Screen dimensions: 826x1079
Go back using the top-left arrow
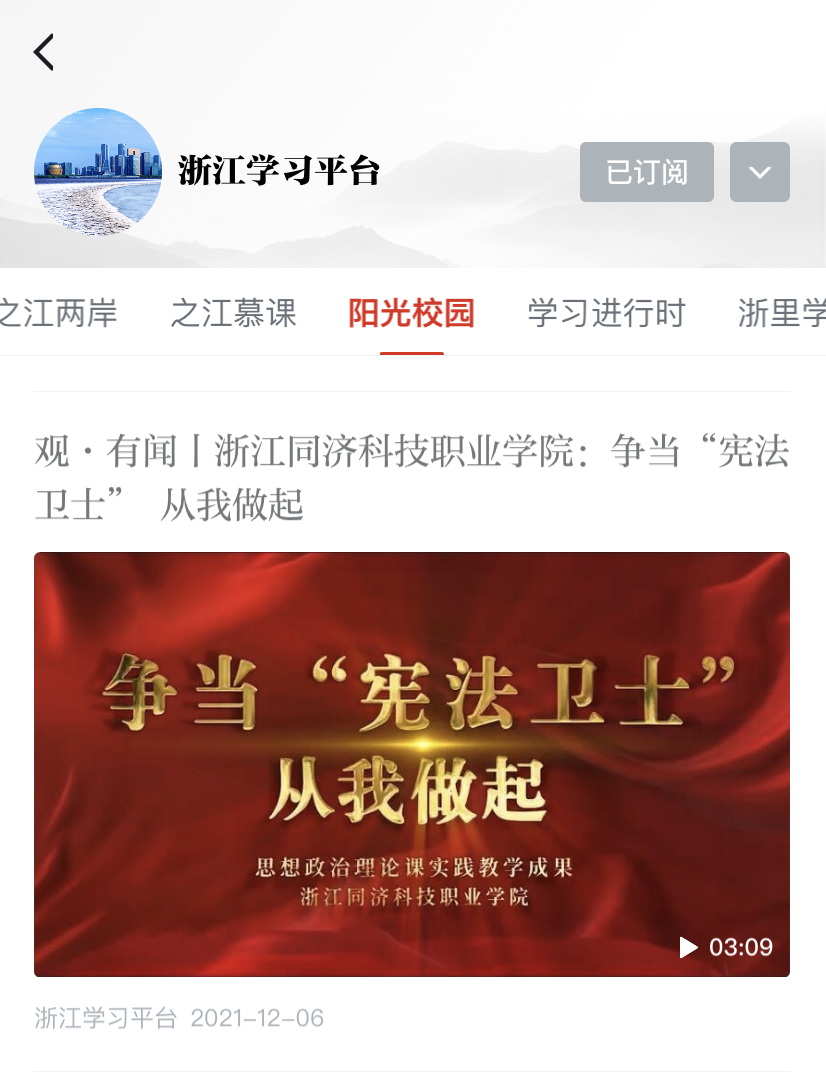(x=43, y=52)
